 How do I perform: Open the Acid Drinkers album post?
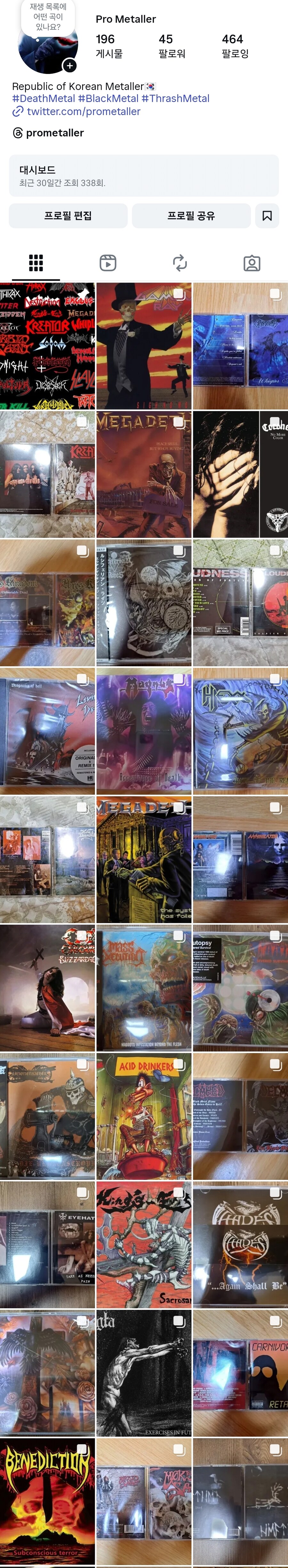144,1116
